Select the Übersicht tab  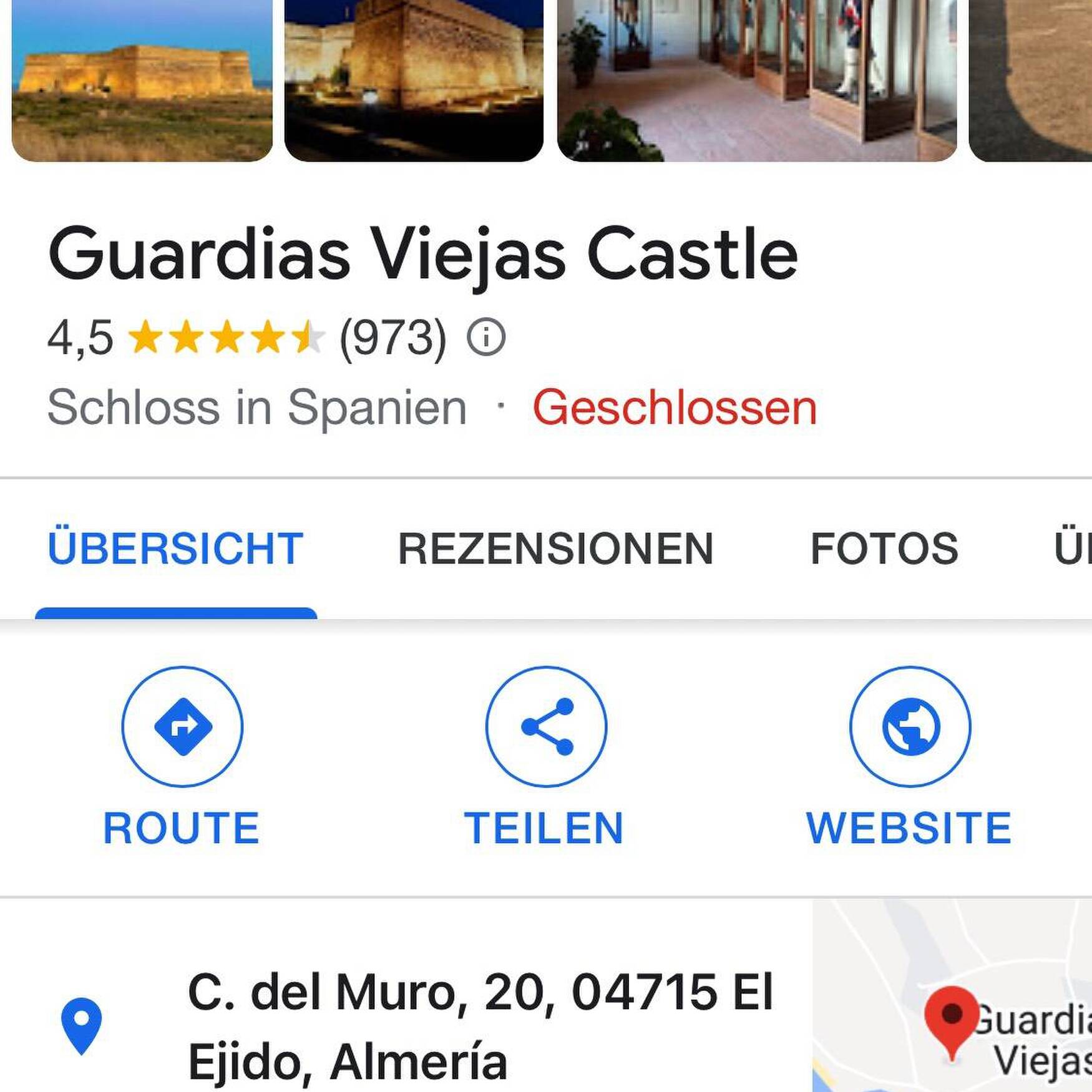coord(175,549)
